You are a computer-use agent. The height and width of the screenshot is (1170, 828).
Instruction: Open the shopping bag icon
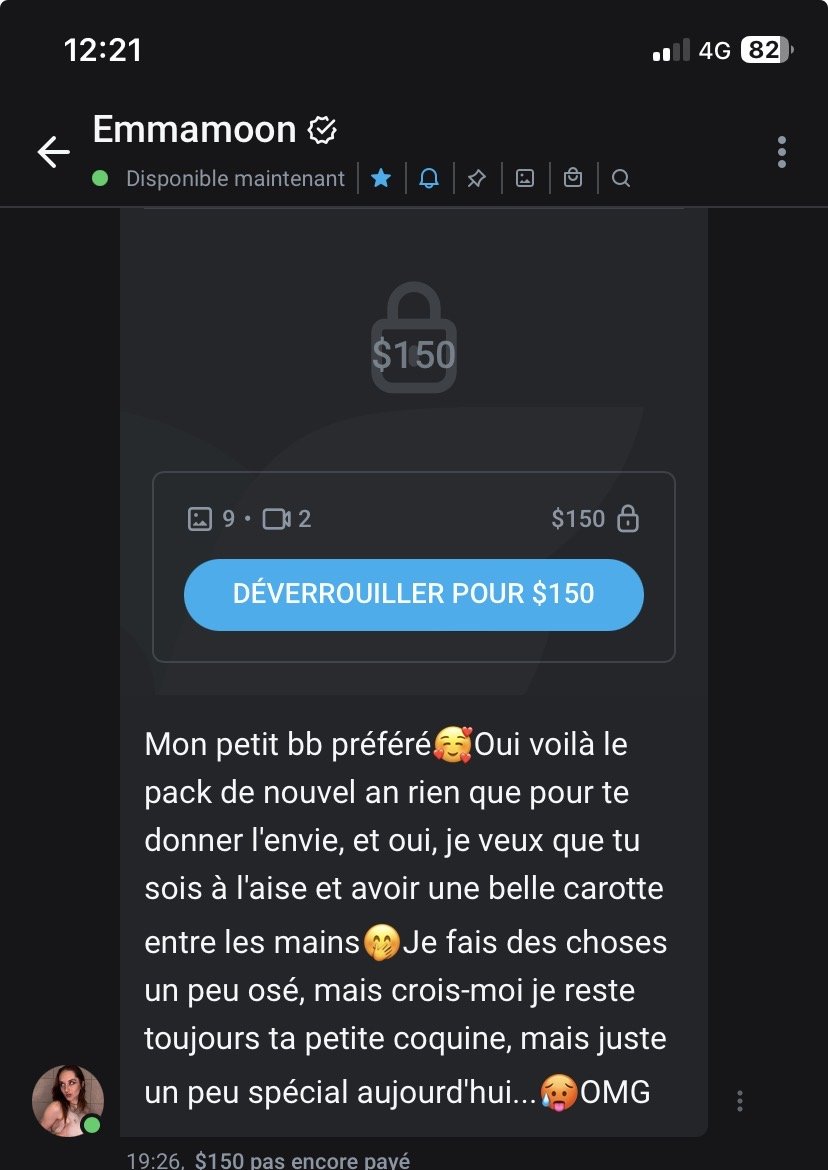tap(573, 179)
